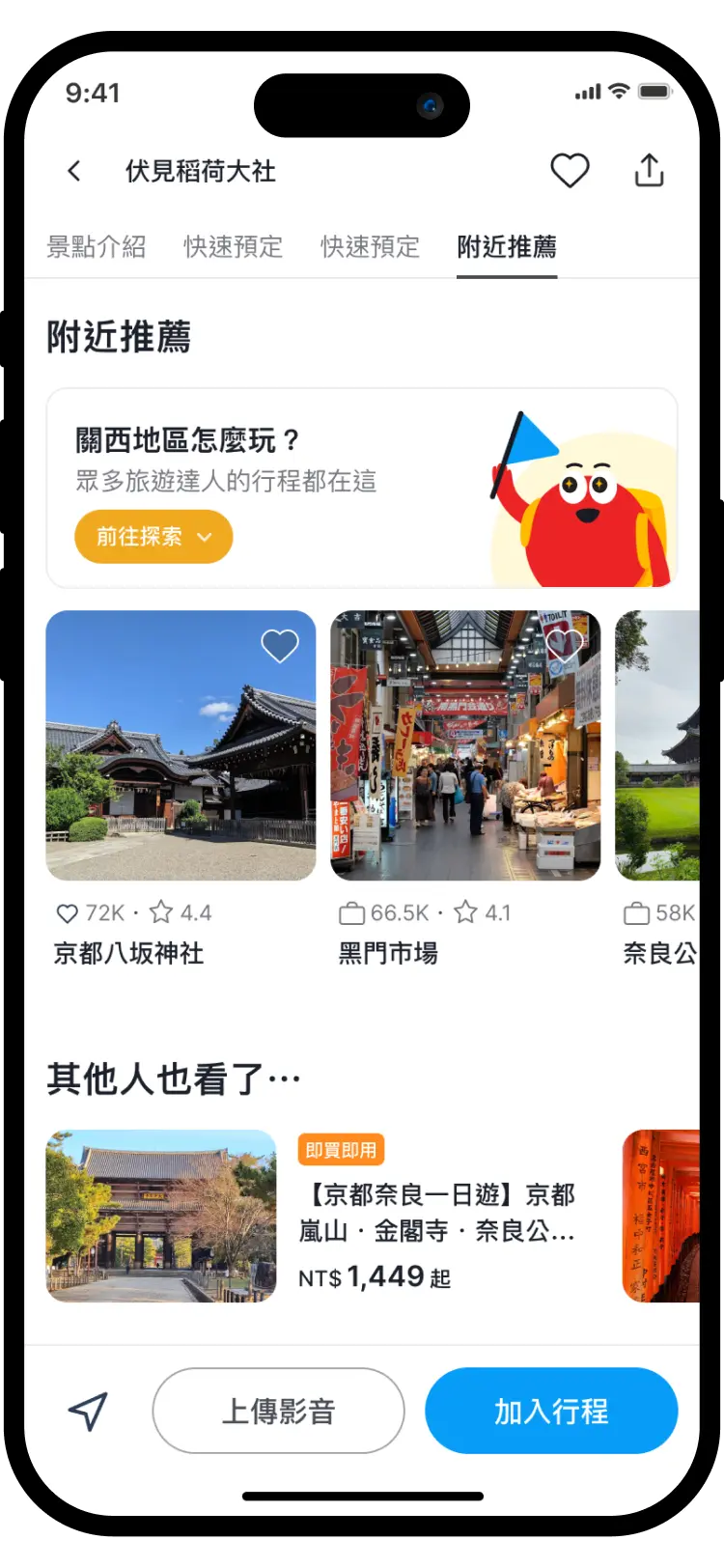Save 黑門市場 with its heart icon
Screen dimensions: 724x1568
tap(565, 644)
